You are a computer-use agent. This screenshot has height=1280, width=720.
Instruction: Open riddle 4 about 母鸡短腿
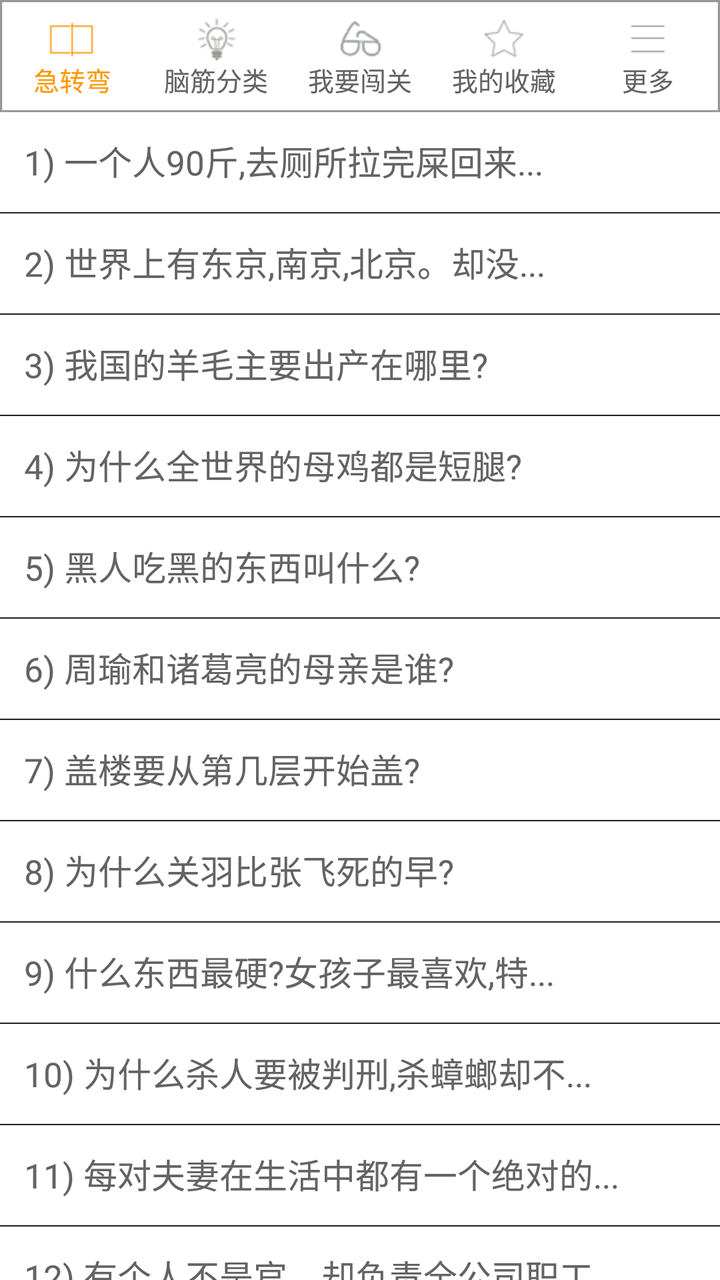[x=360, y=466]
